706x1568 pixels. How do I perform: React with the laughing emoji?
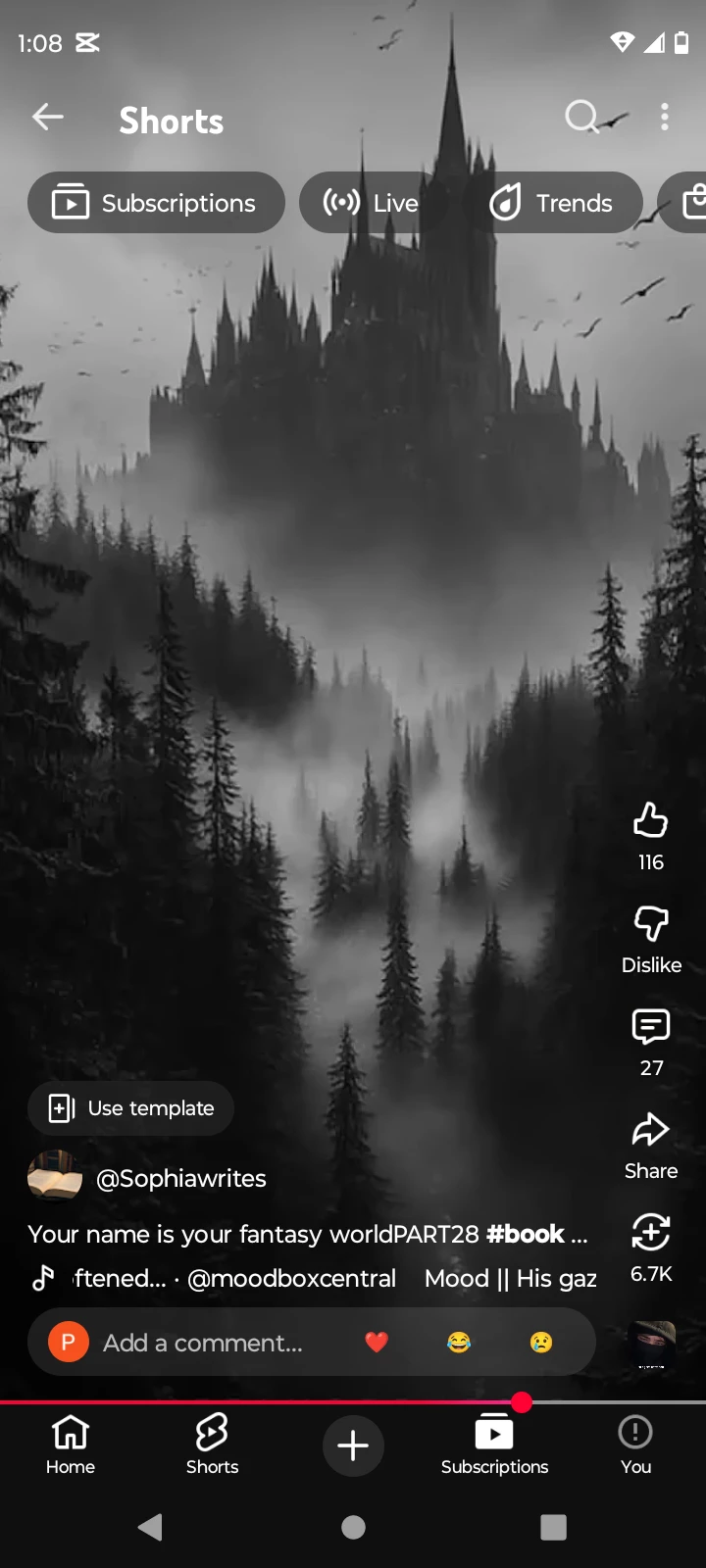pos(459,1343)
